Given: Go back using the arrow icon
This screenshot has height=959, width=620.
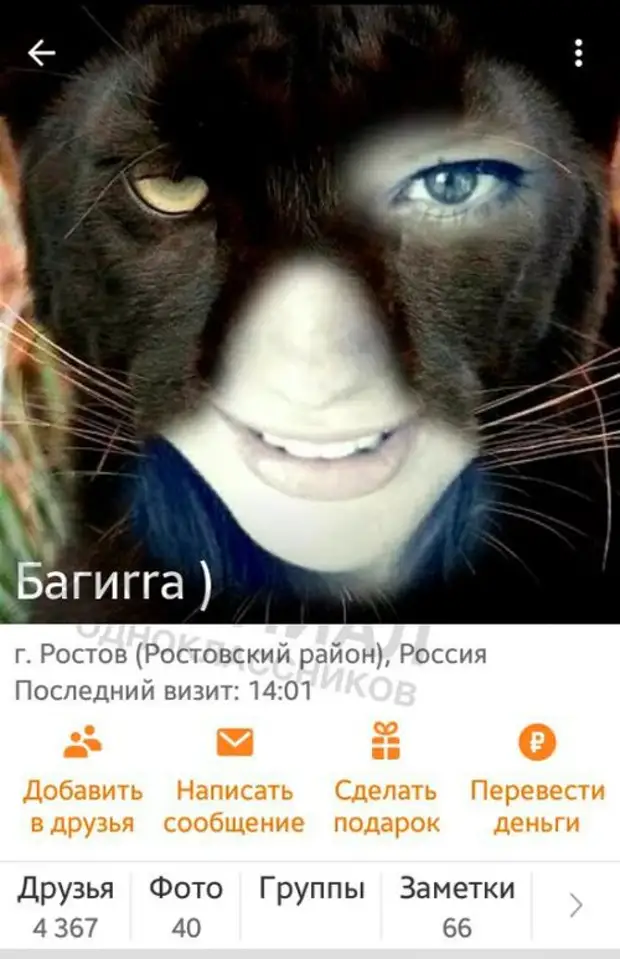Looking at the screenshot, I should [42, 53].
